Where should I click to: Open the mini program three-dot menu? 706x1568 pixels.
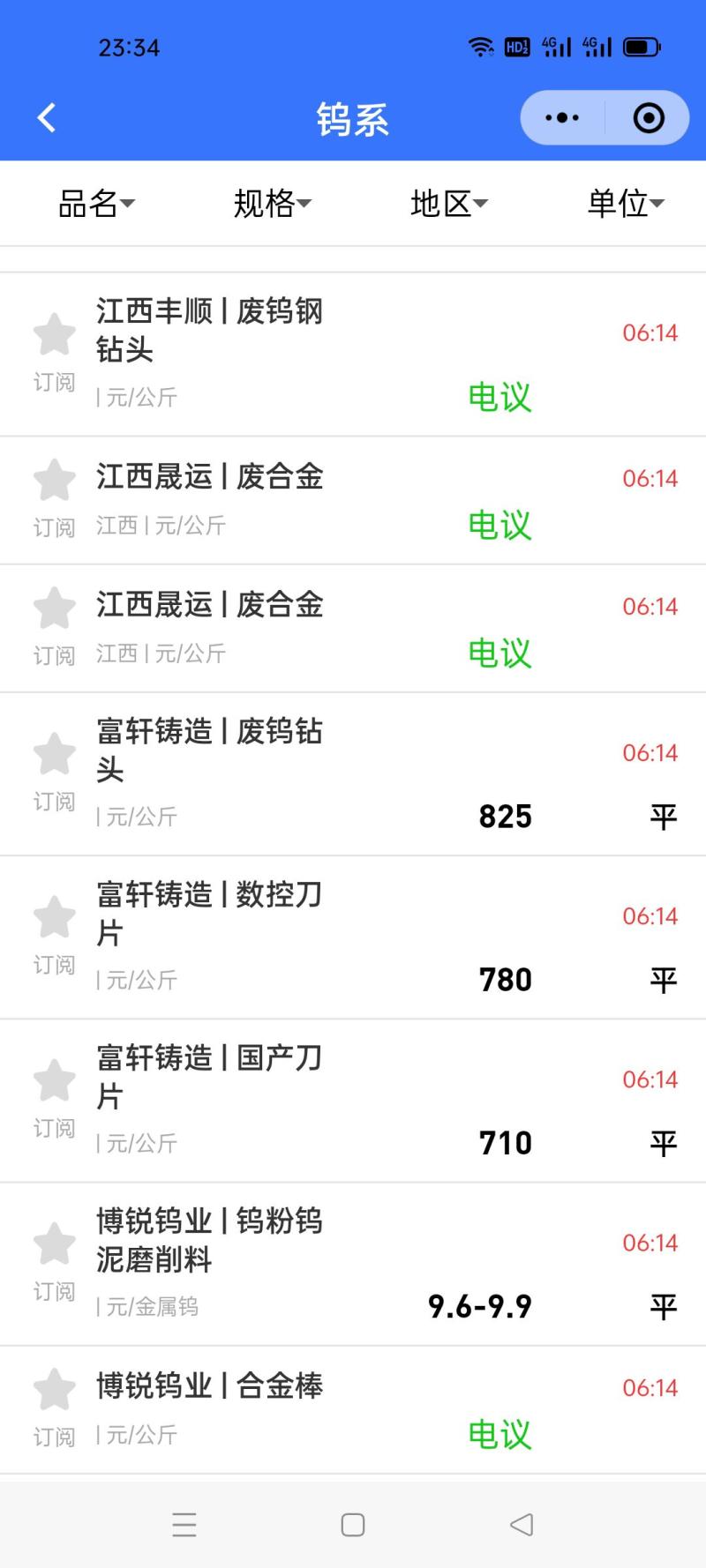click(x=562, y=117)
